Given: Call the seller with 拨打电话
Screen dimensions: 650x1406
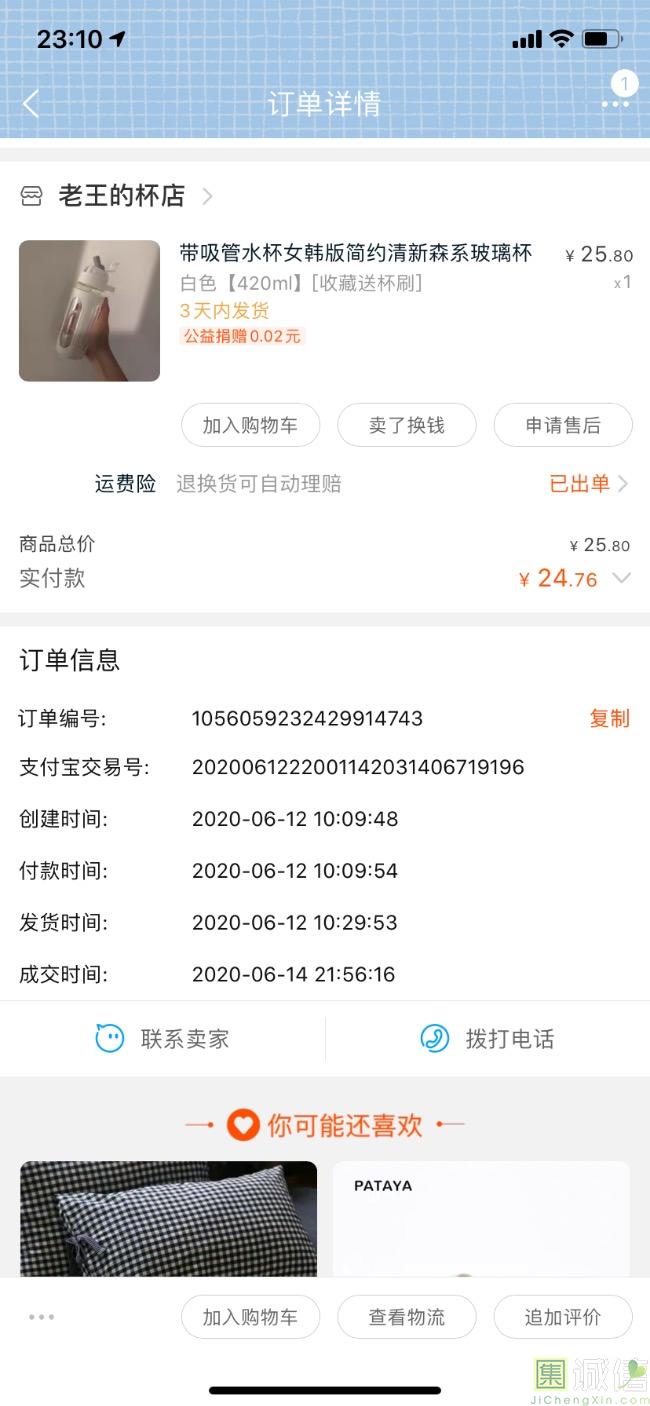Looking at the screenshot, I should pos(488,1039).
